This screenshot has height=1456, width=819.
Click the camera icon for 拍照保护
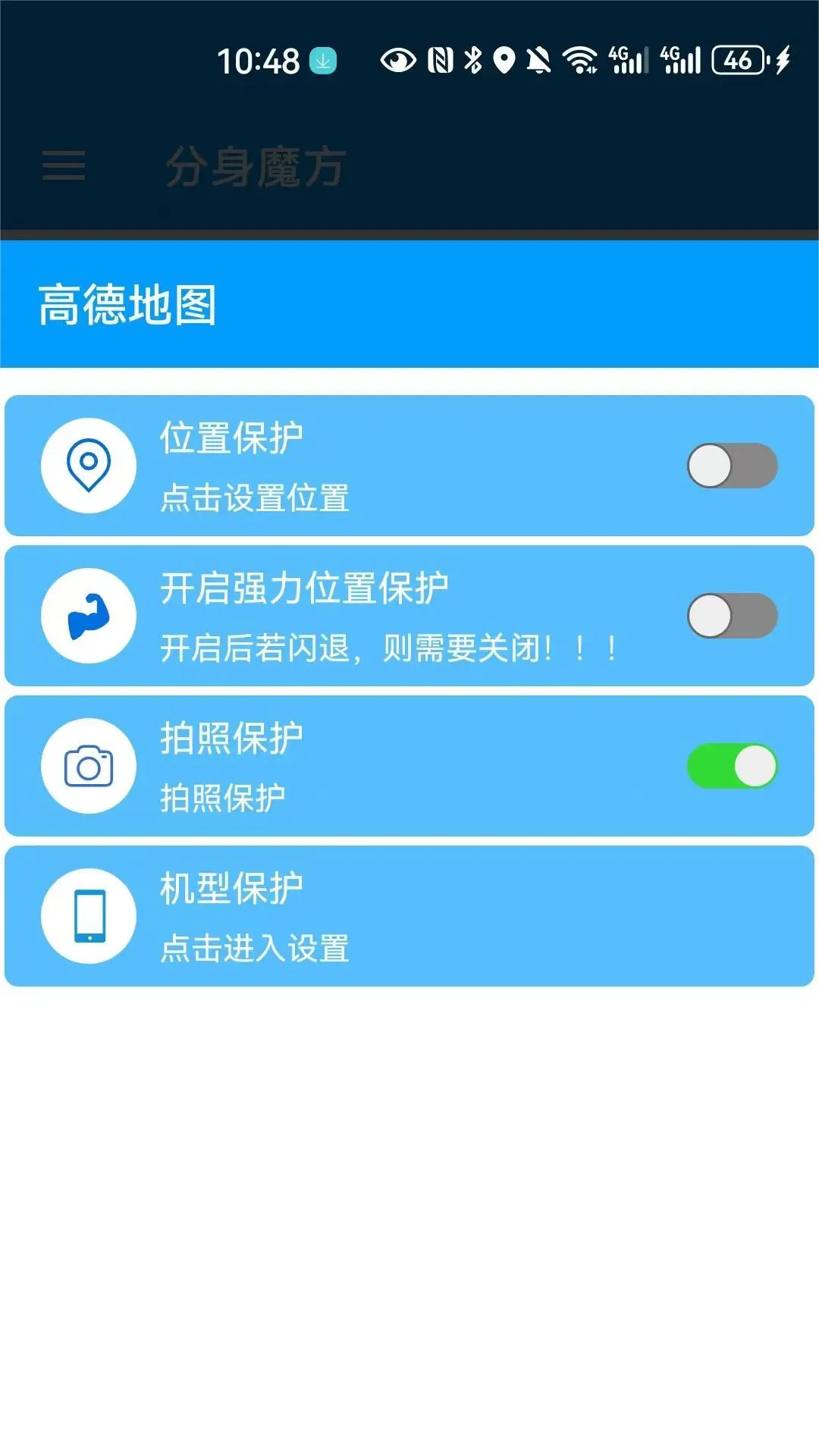point(88,765)
